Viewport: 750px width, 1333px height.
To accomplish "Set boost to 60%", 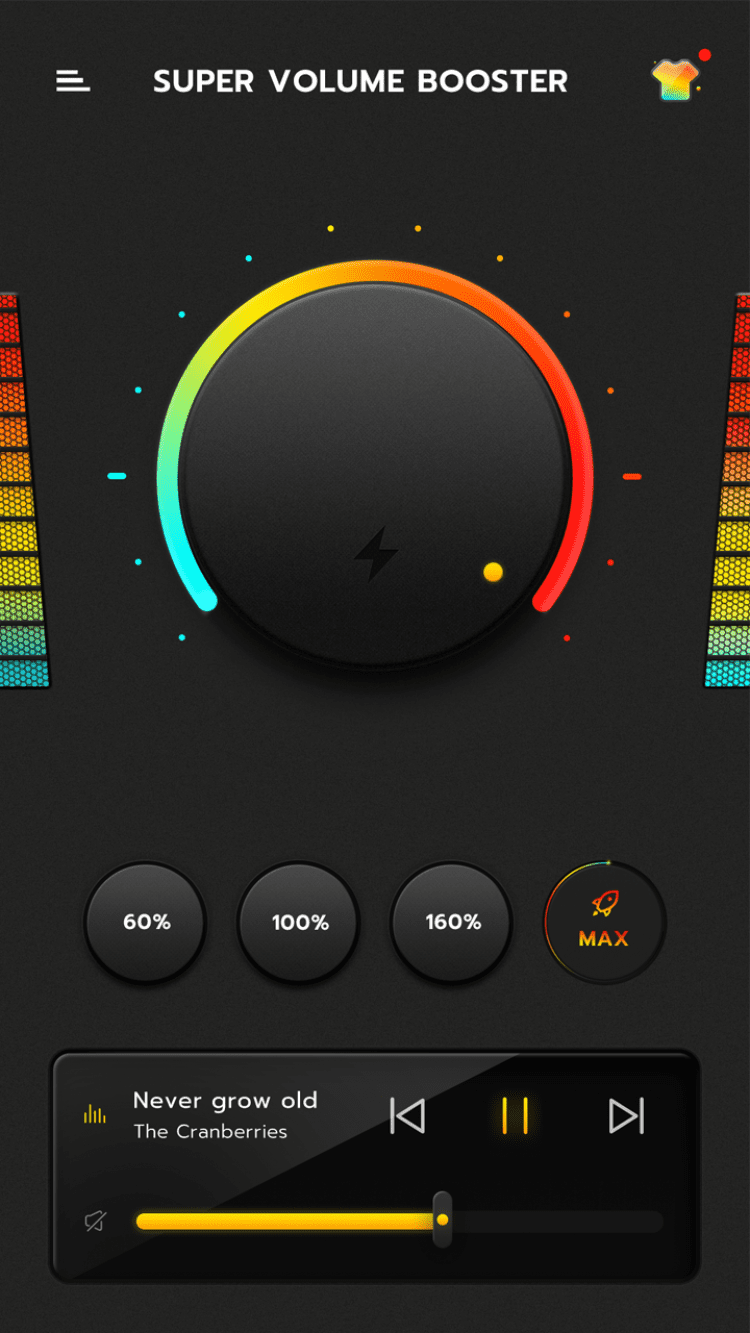I will click(x=146, y=922).
